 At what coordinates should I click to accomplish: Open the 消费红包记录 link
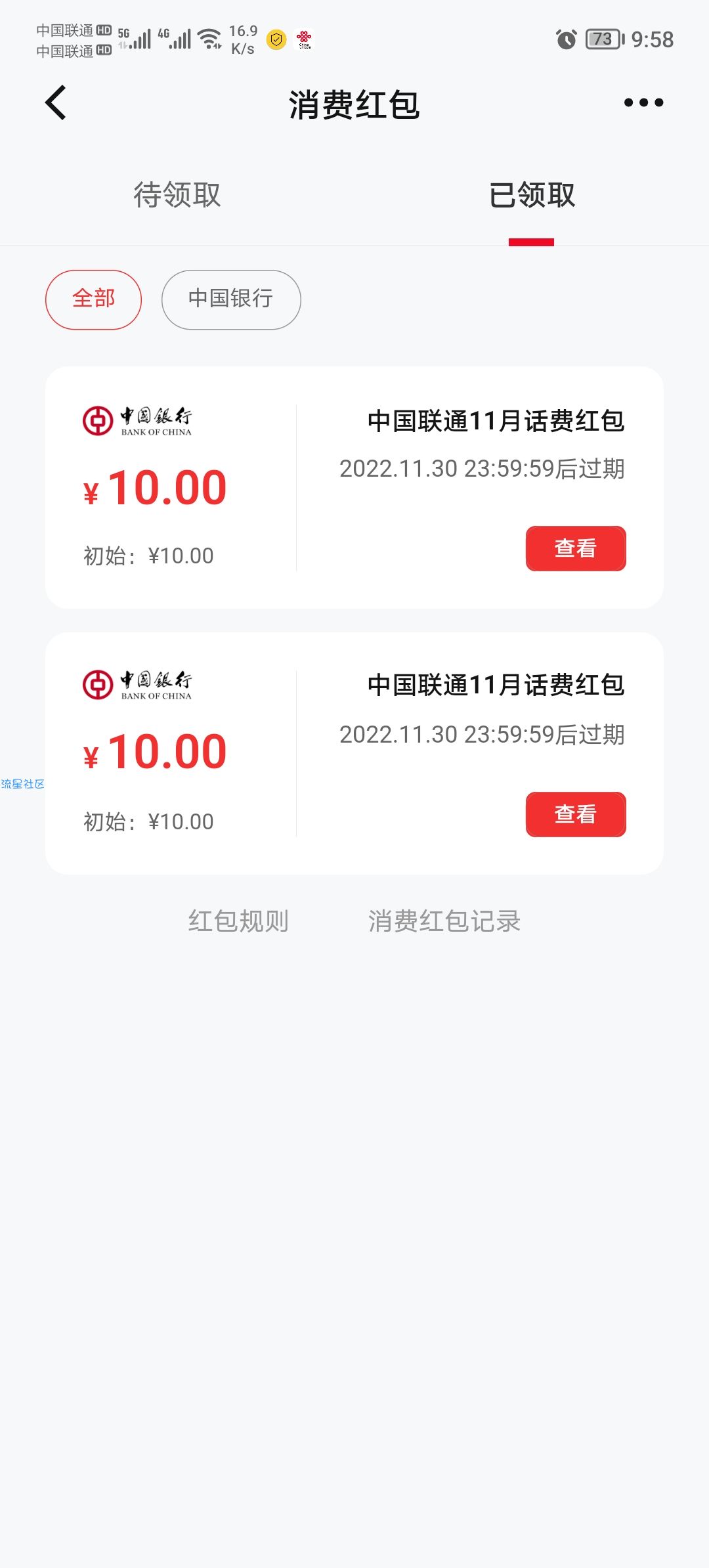[x=444, y=921]
